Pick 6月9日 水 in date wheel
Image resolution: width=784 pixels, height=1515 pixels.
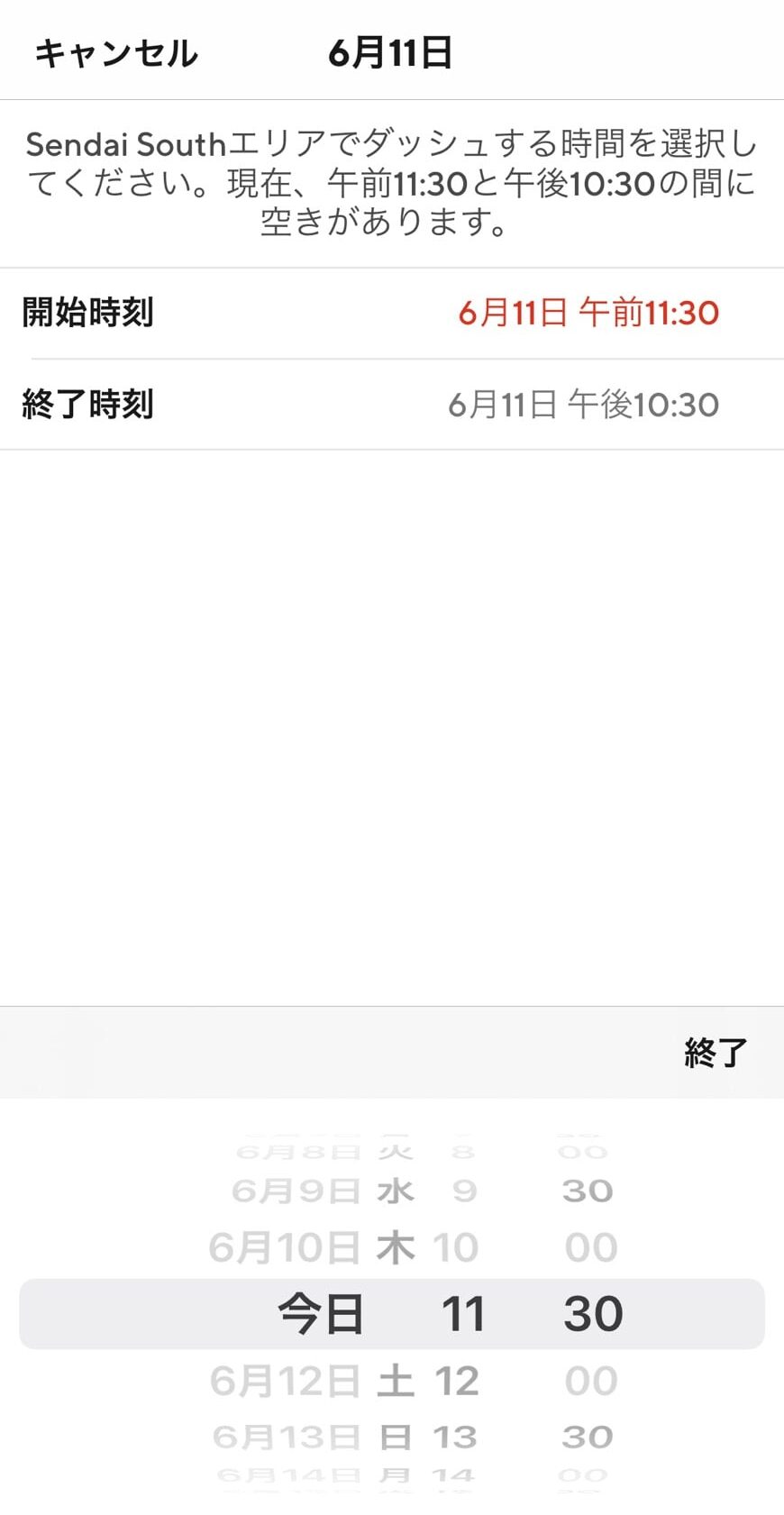click(x=321, y=1191)
